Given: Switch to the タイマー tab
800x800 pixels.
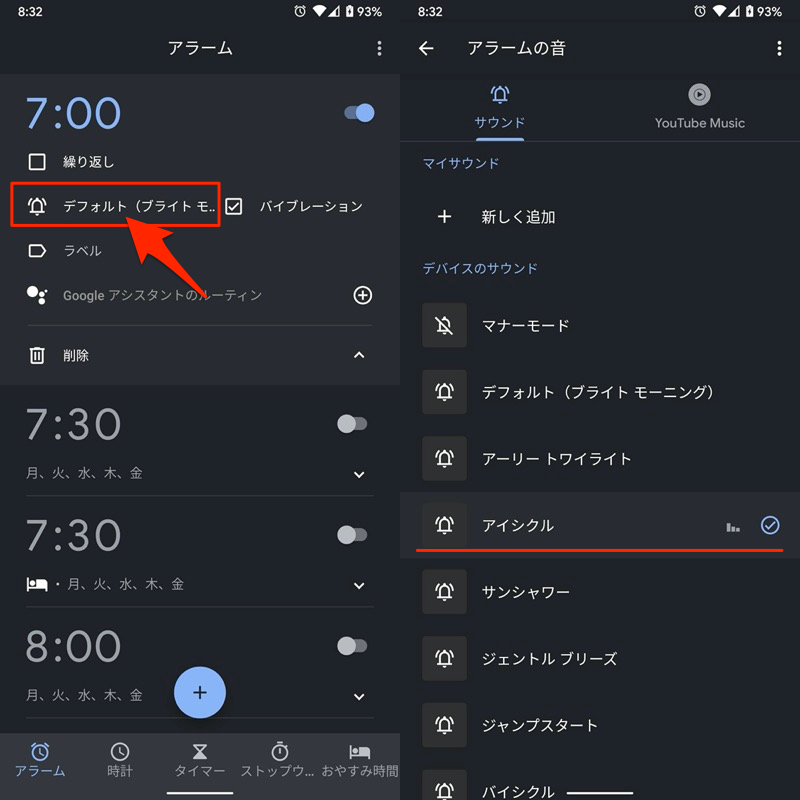Looking at the screenshot, I should click(x=199, y=760).
